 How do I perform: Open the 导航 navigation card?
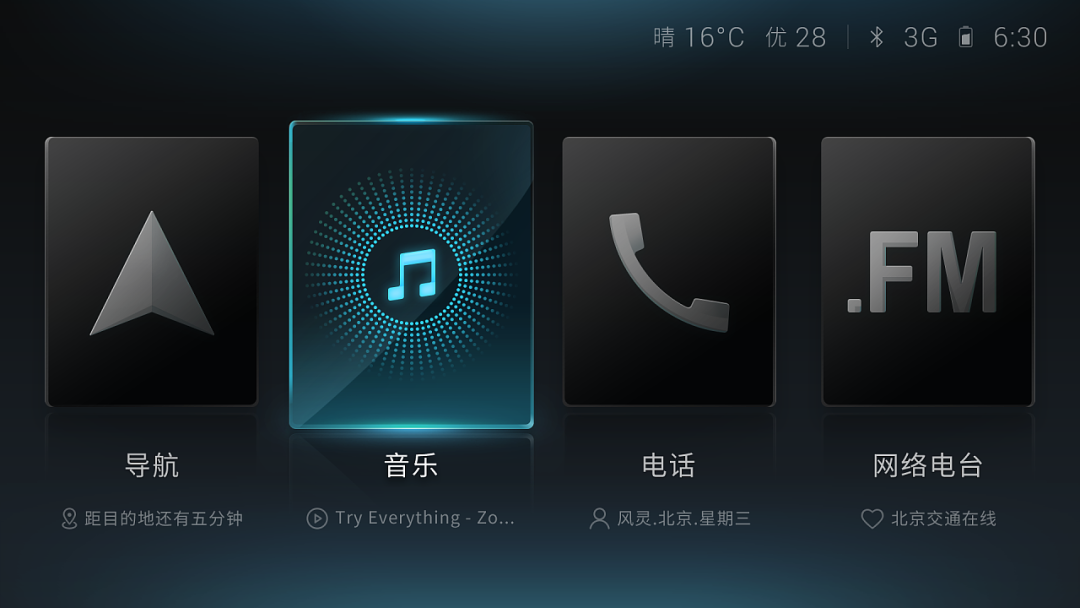click(x=152, y=272)
